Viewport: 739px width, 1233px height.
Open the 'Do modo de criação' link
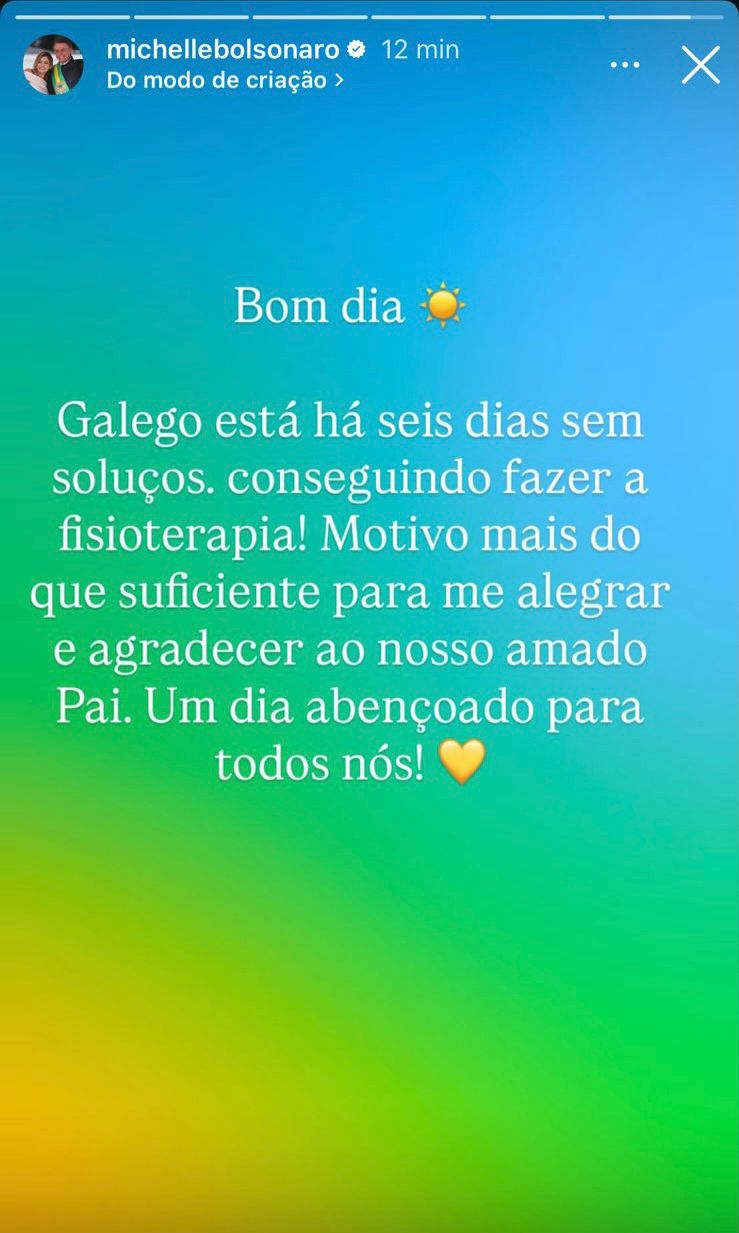[224, 81]
